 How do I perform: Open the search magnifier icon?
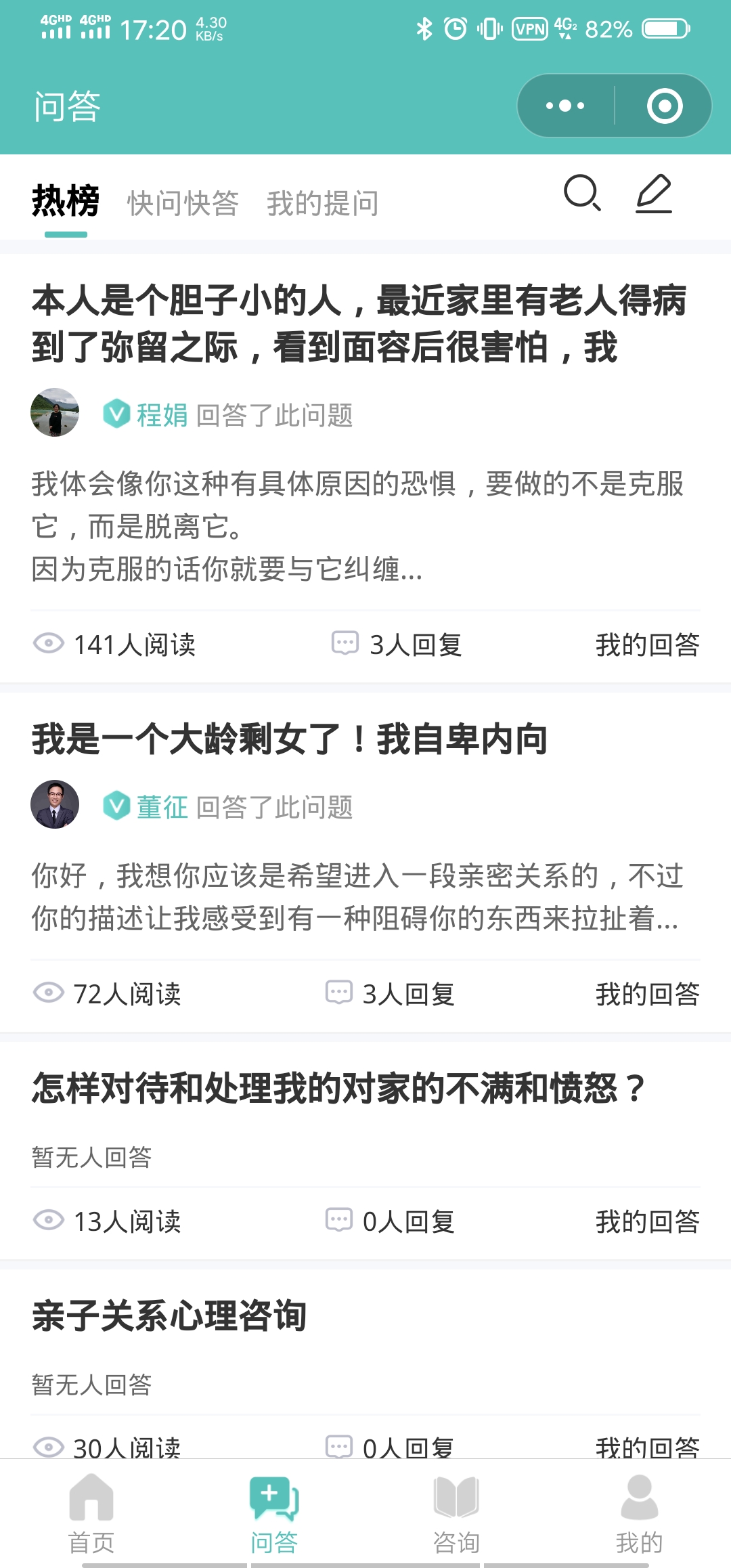[x=582, y=194]
